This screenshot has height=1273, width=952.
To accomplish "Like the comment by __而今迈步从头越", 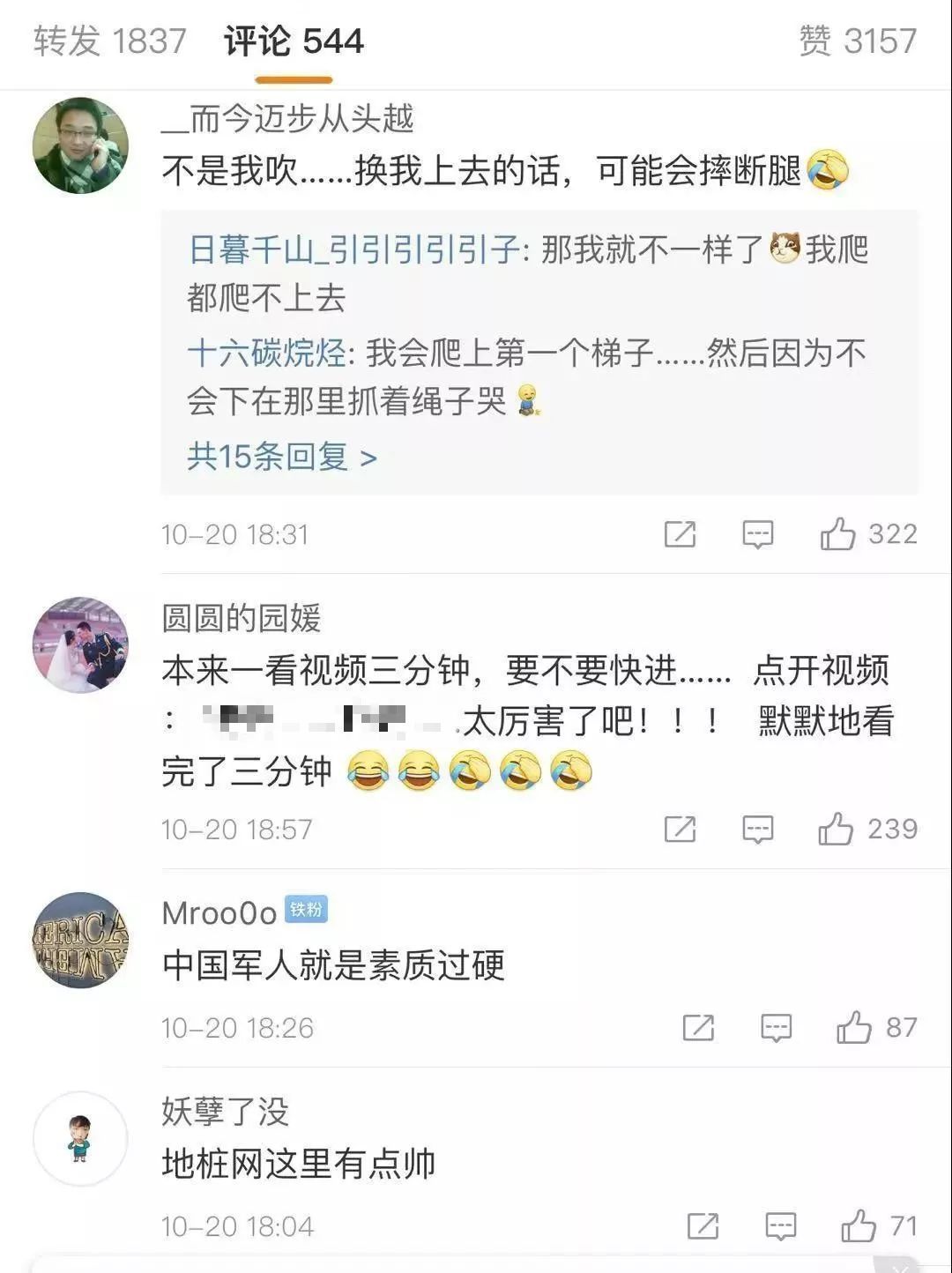I will click(x=837, y=534).
